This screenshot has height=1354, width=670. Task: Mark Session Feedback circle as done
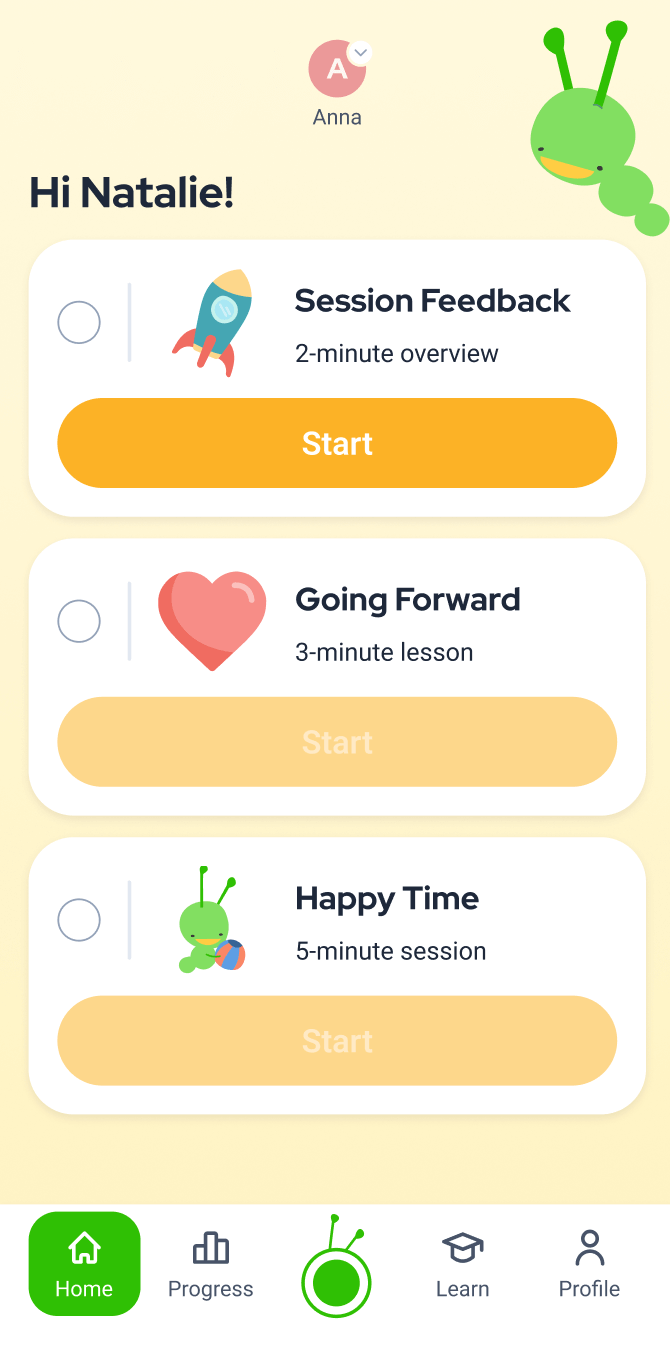[79, 323]
